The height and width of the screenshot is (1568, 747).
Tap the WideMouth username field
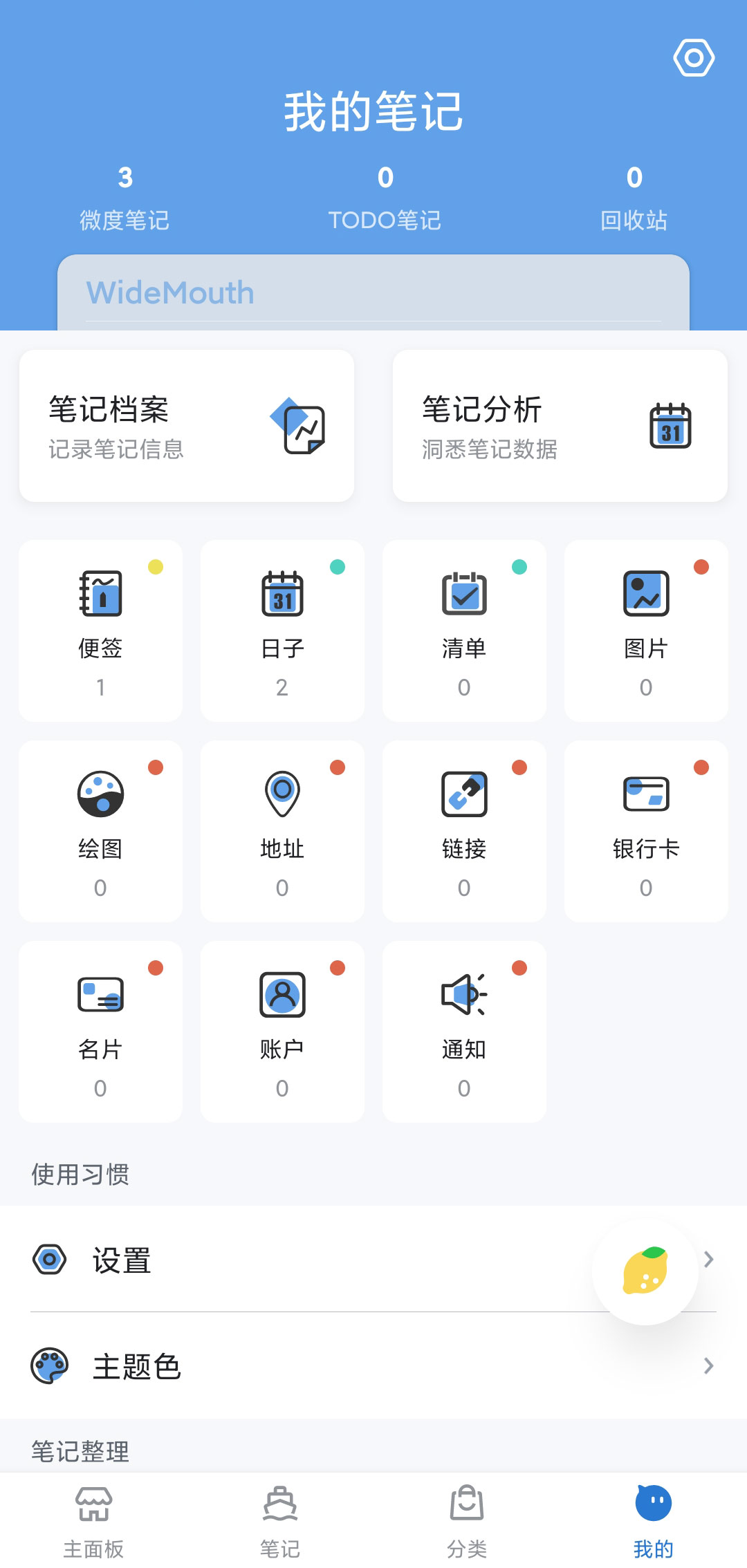point(373,292)
